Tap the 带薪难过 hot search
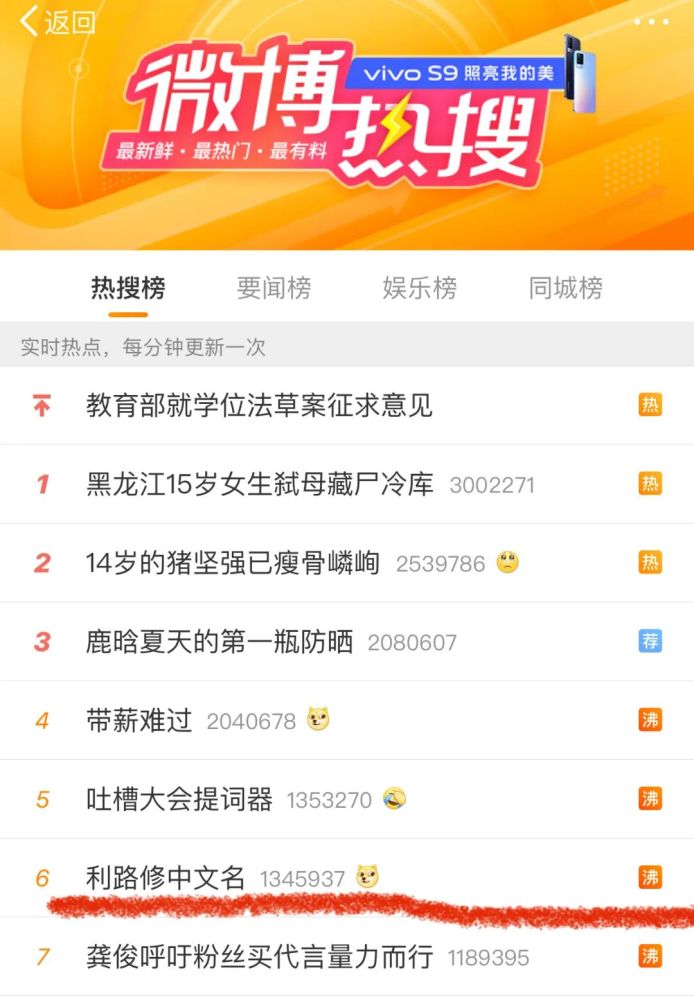The height and width of the screenshot is (1000, 694). coord(140,720)
